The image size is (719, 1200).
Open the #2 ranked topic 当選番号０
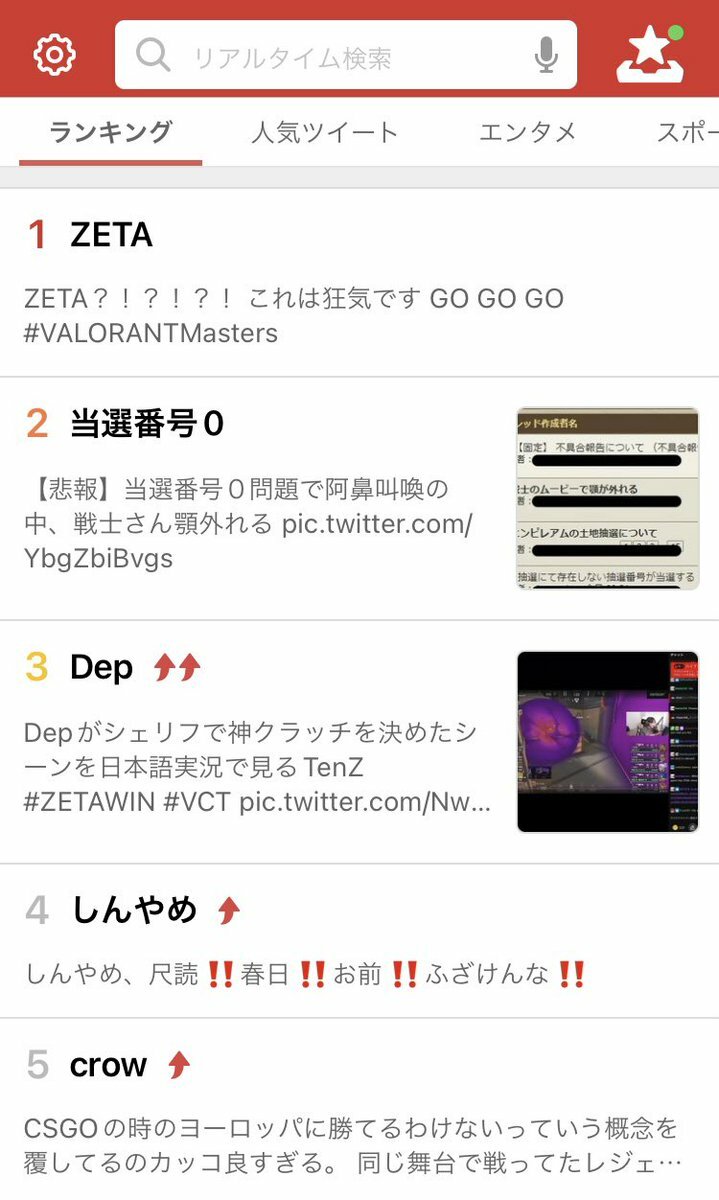pos(147,424)
